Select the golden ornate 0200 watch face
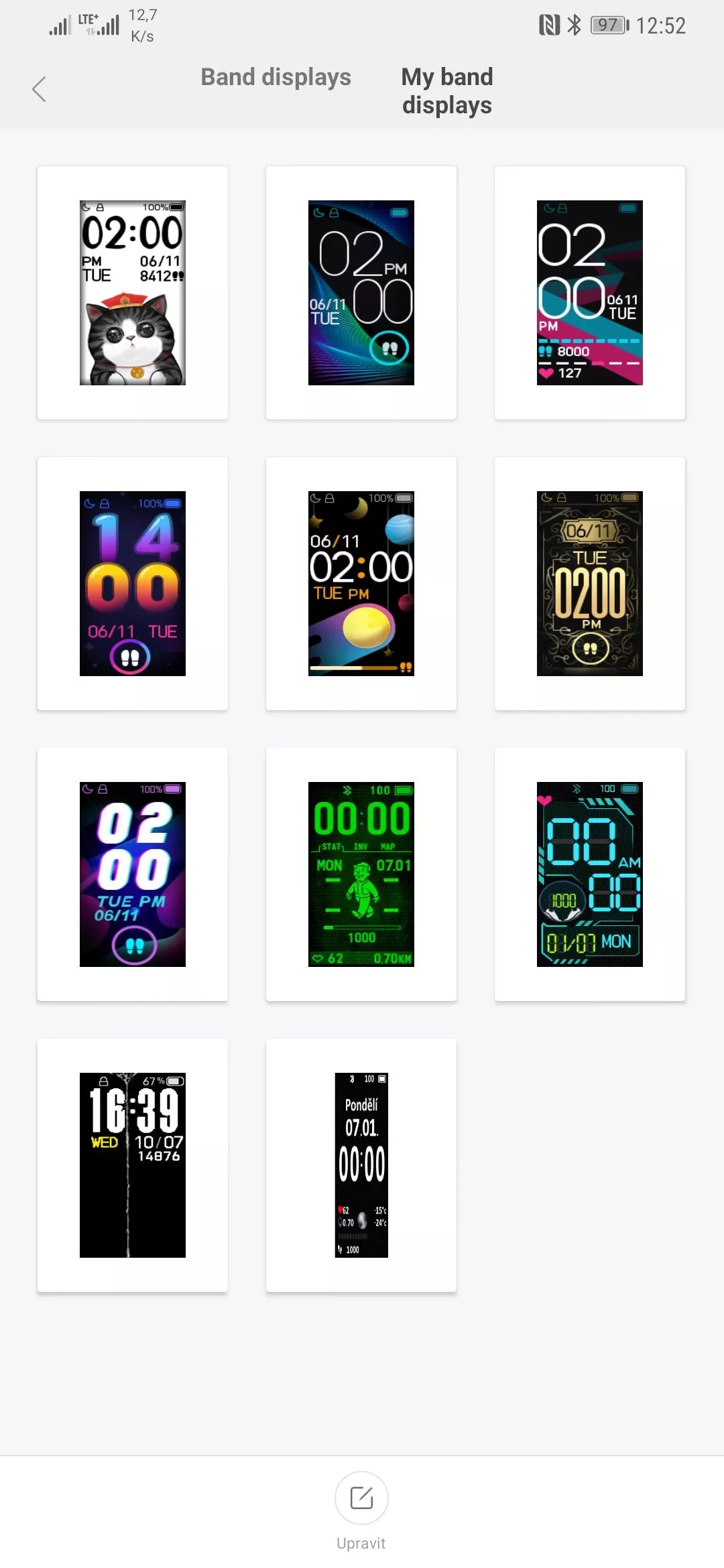 [x=590, y=584]
